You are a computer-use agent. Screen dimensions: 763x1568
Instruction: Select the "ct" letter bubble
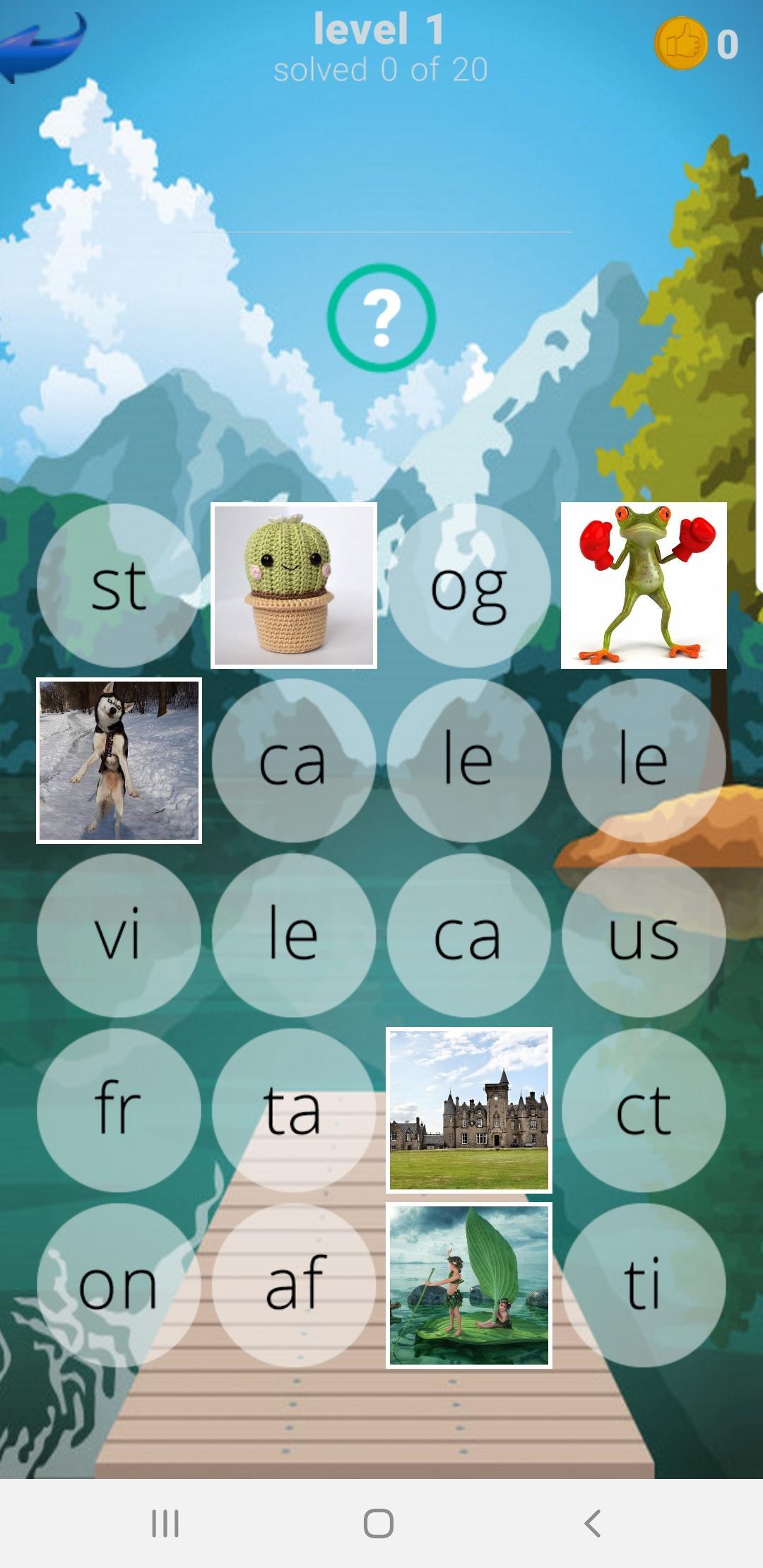tap(644, 1110)
